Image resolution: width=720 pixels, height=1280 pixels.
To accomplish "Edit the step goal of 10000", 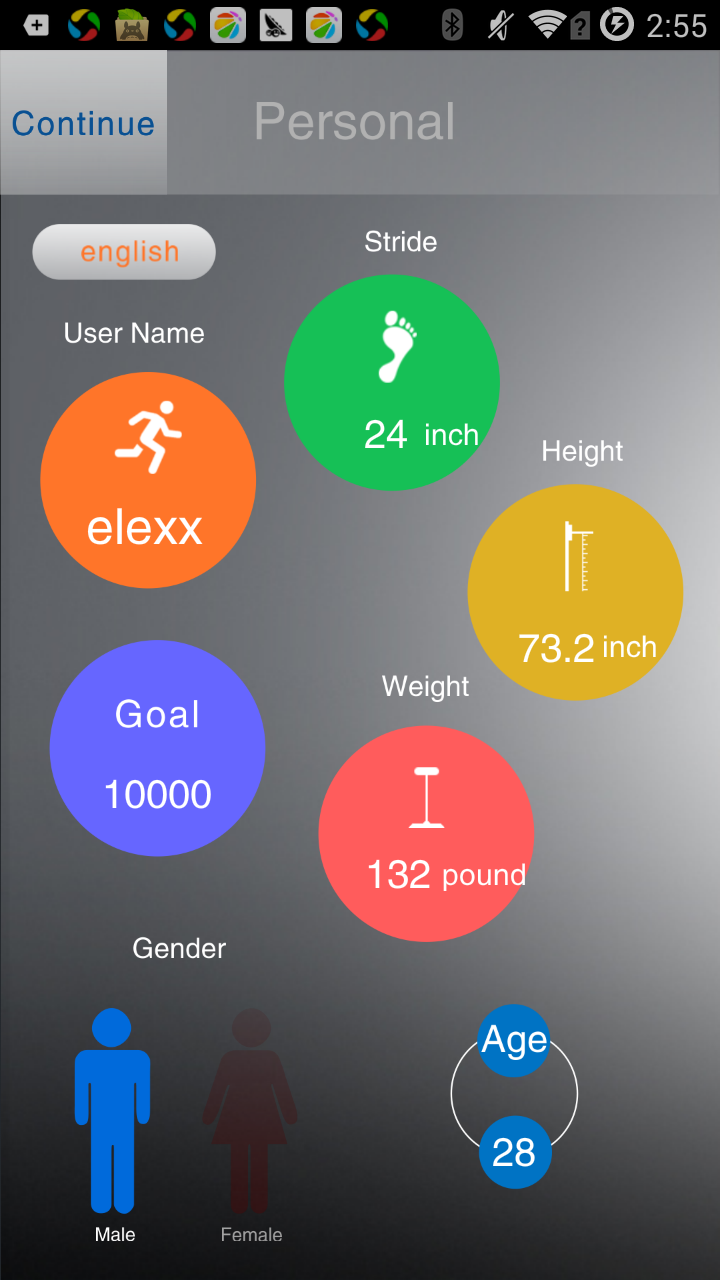I will coord(157,748).
